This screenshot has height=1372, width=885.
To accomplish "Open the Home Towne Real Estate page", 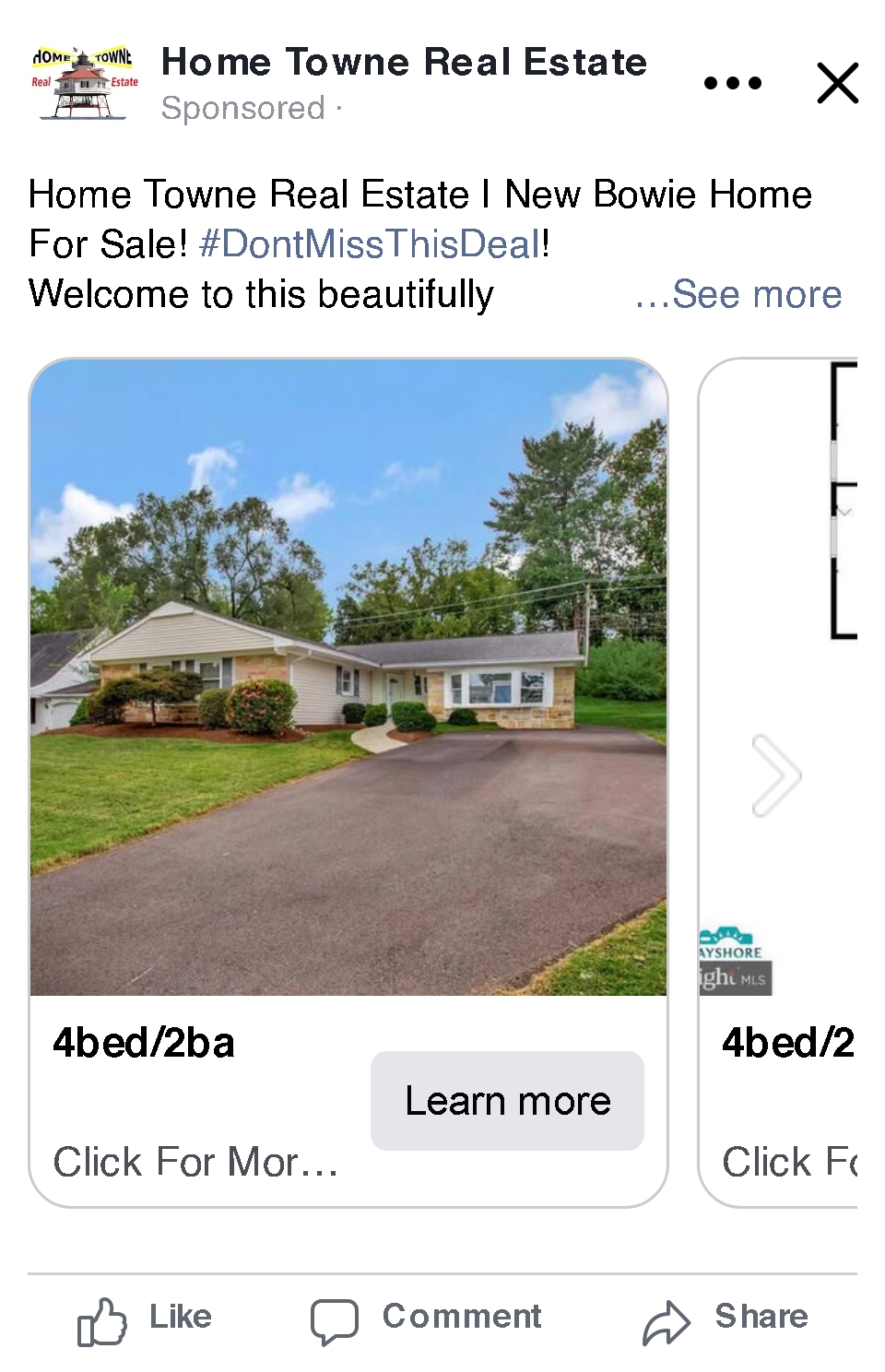I will click(404, 63).
